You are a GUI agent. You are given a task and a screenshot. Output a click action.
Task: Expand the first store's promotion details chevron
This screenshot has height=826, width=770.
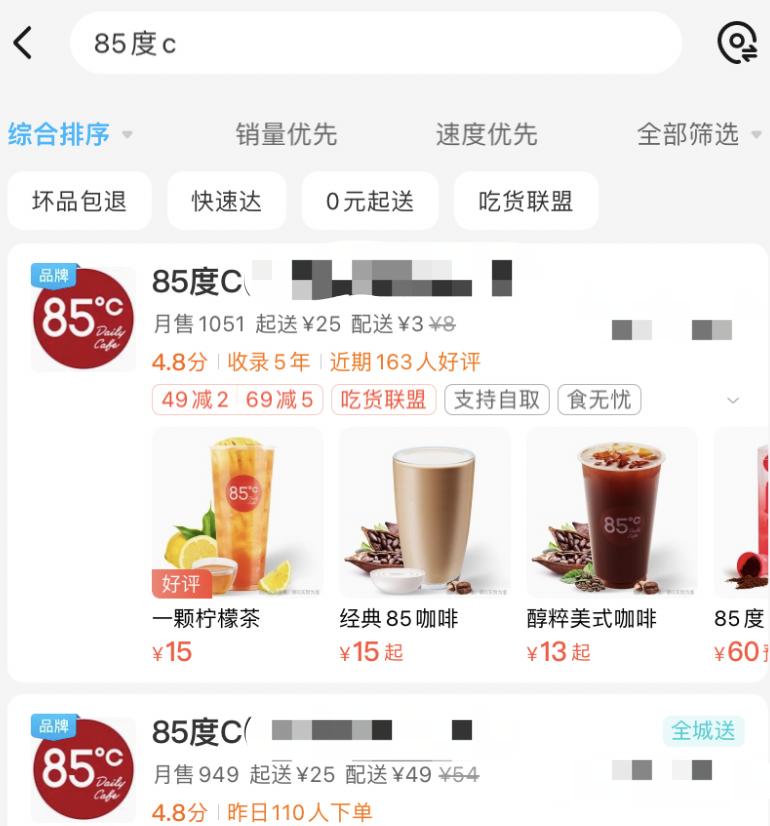point(733,399)
